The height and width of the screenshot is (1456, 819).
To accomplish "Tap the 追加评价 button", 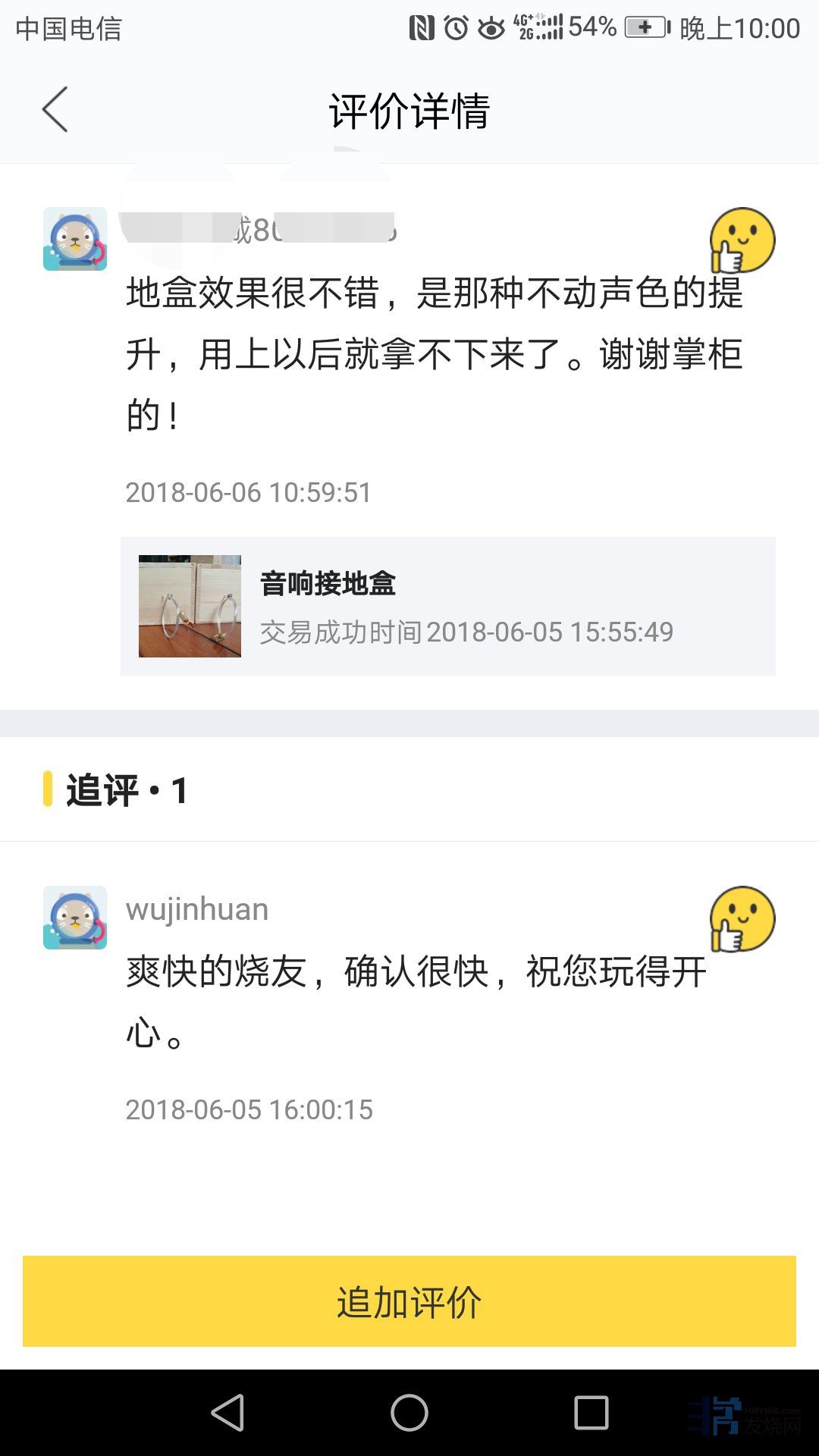I will (x=409, y=1301).
